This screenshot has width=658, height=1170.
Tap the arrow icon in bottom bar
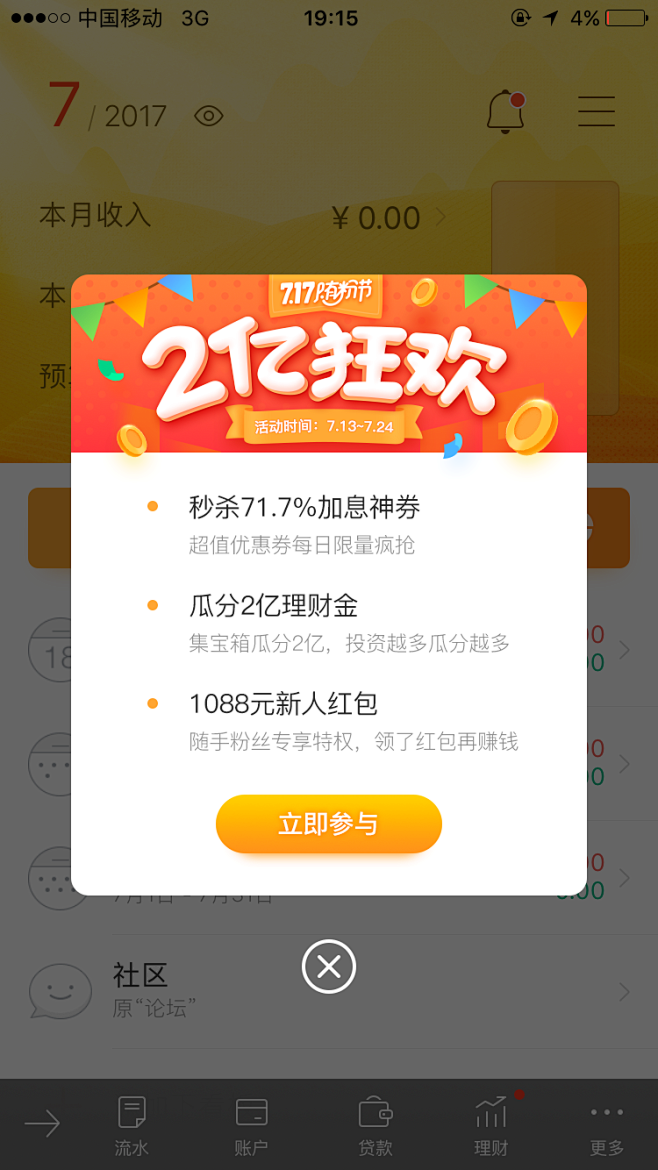coord(42,1124)
